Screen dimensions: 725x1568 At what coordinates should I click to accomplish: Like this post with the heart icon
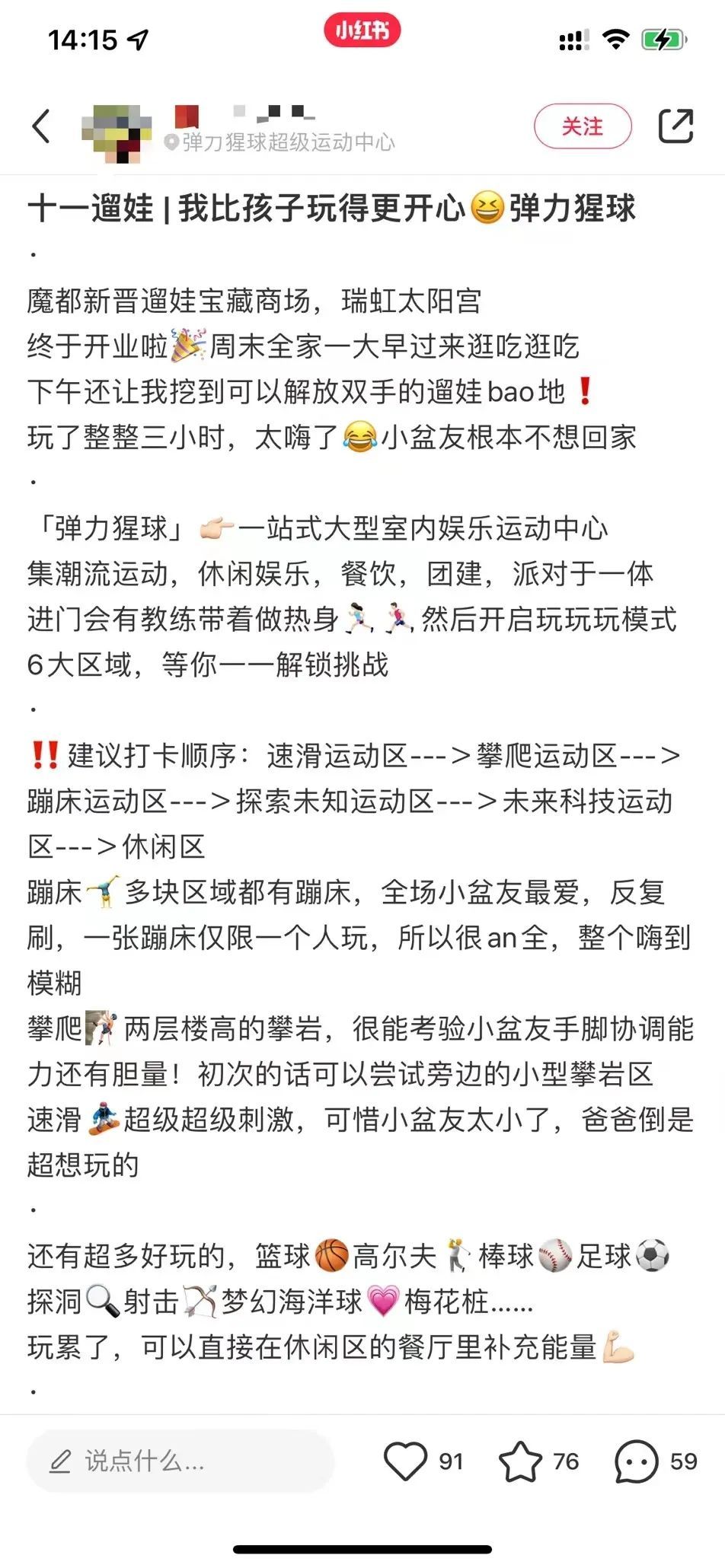405,1461
